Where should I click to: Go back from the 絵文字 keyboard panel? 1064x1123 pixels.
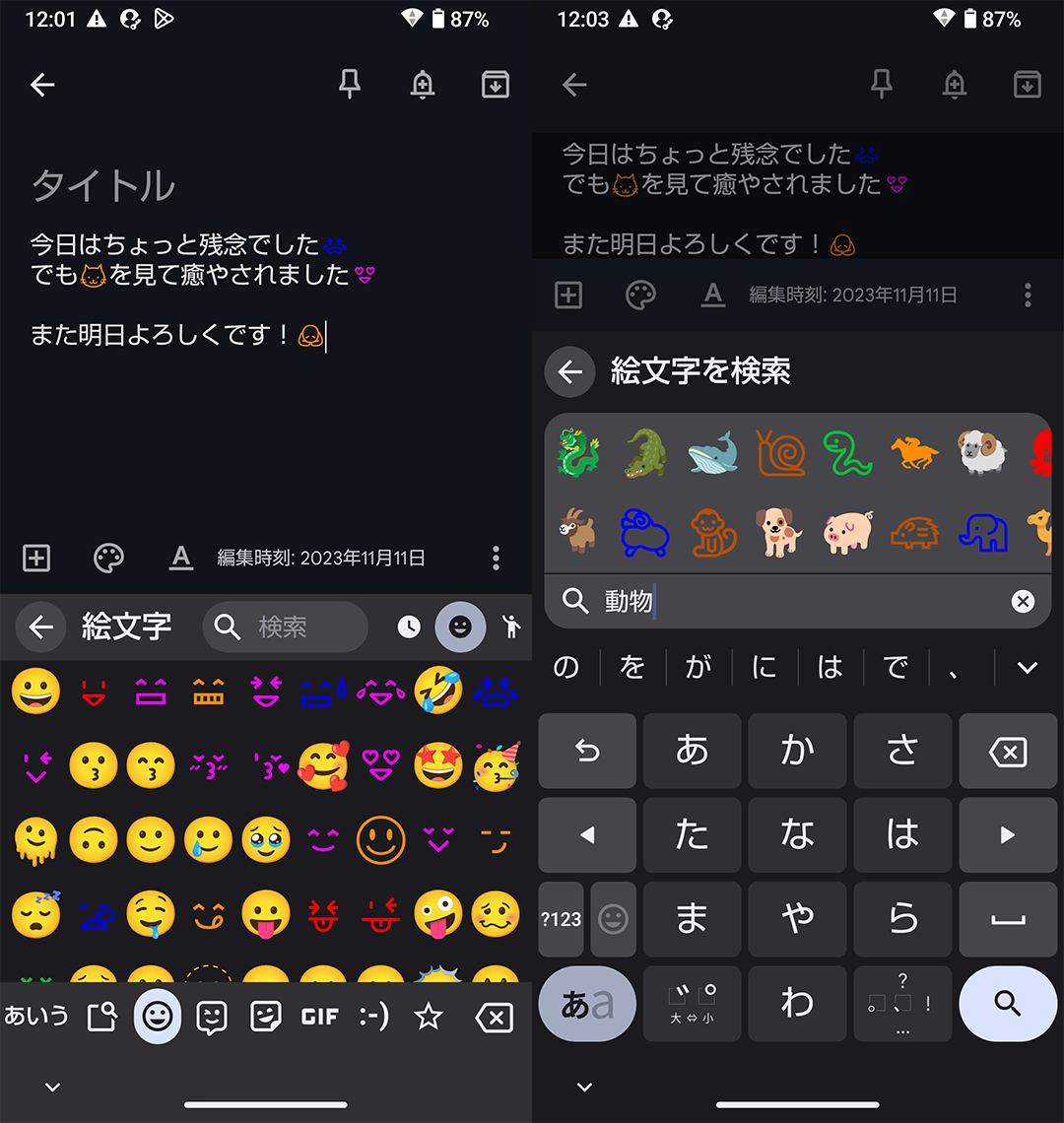(41, 627)
